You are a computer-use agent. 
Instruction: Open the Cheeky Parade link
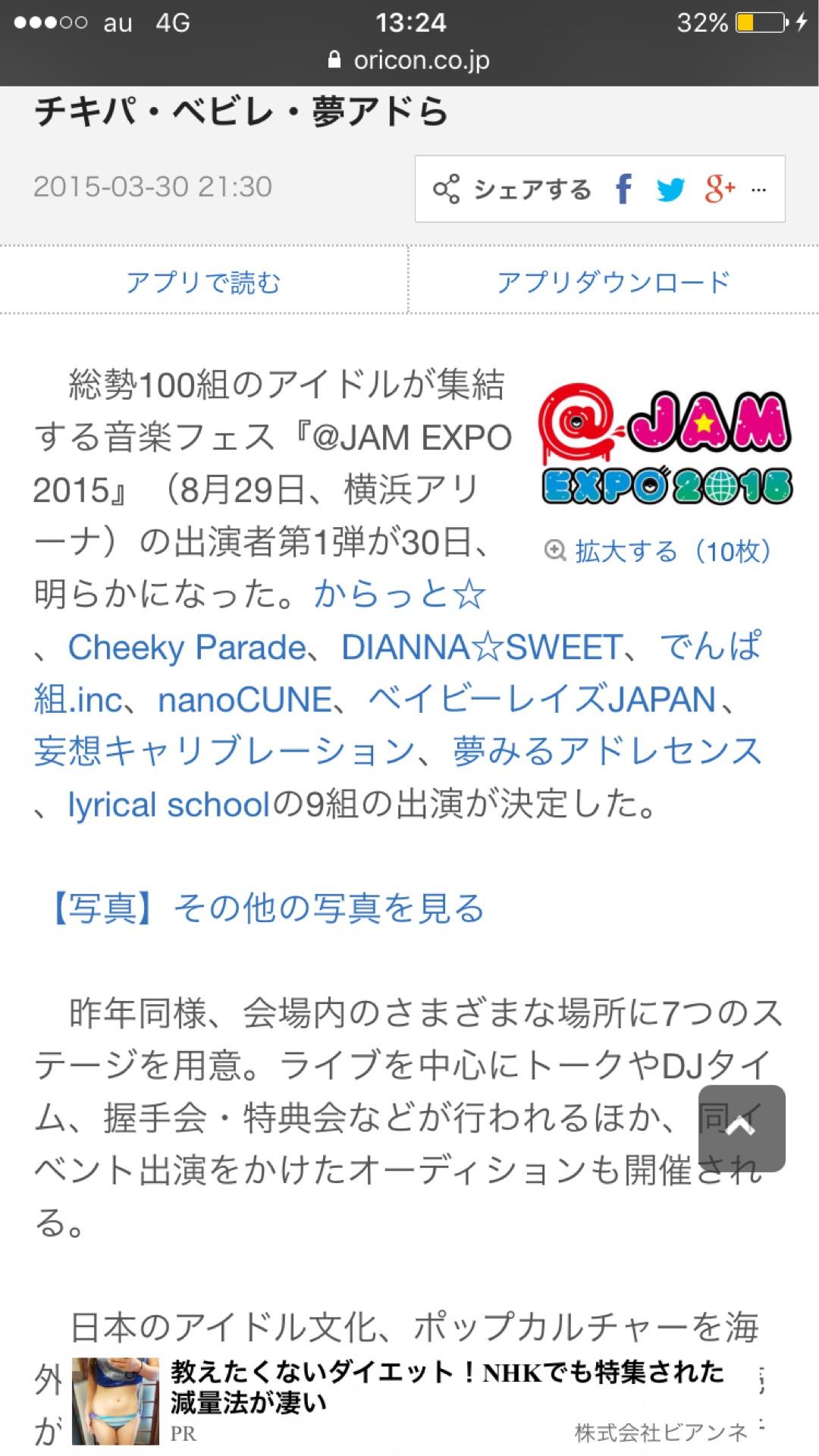tap(187, 648)
